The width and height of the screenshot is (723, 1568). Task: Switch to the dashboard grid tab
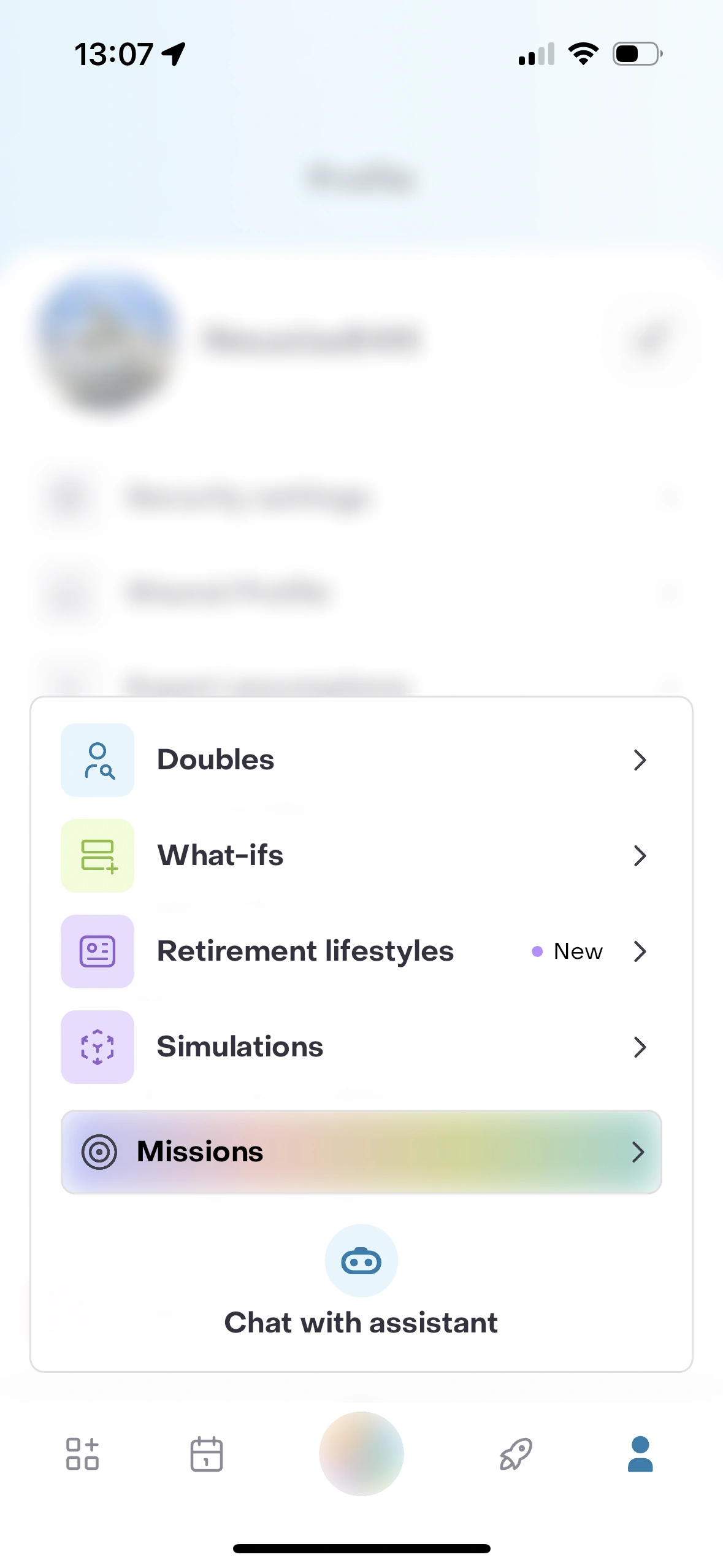(82, 1453)
